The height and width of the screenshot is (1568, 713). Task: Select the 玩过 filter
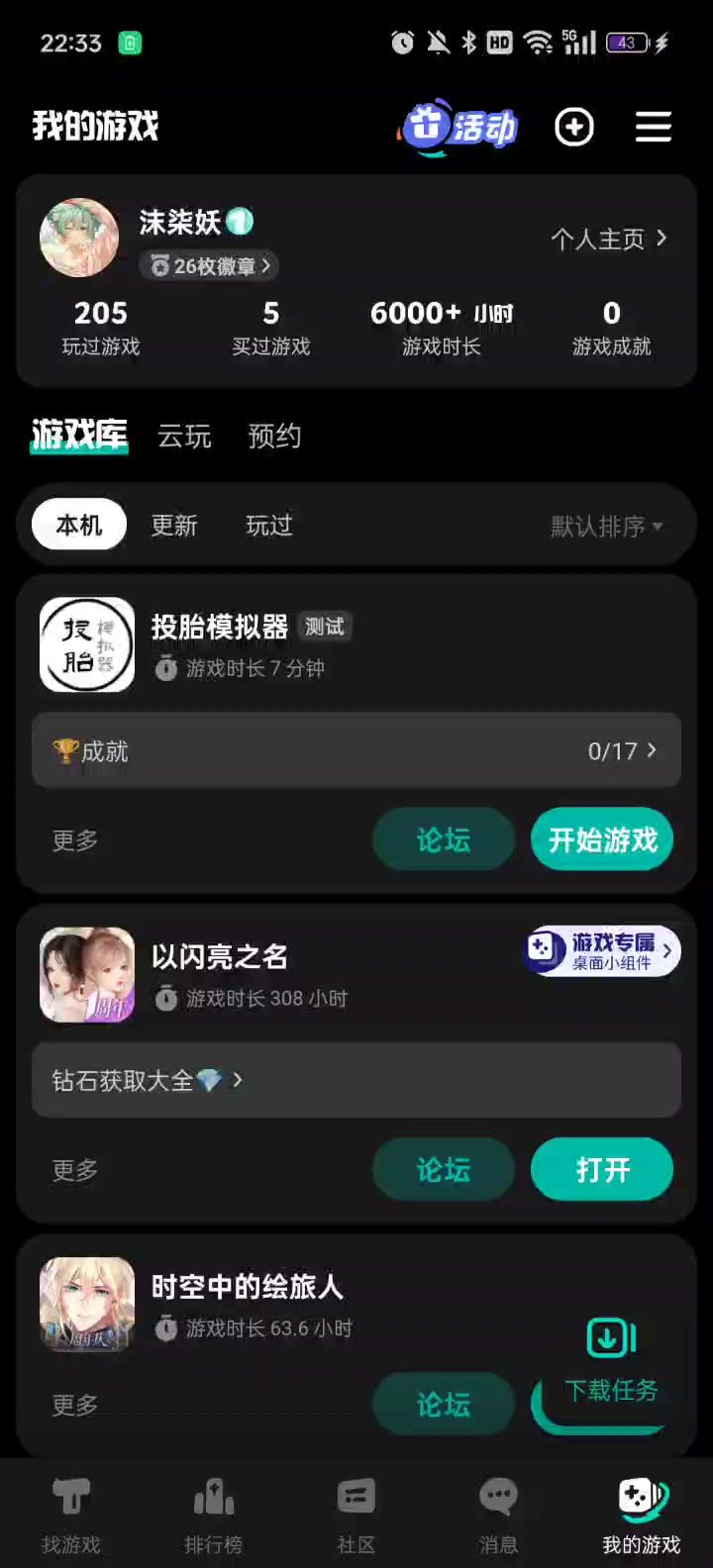point(269,525)
